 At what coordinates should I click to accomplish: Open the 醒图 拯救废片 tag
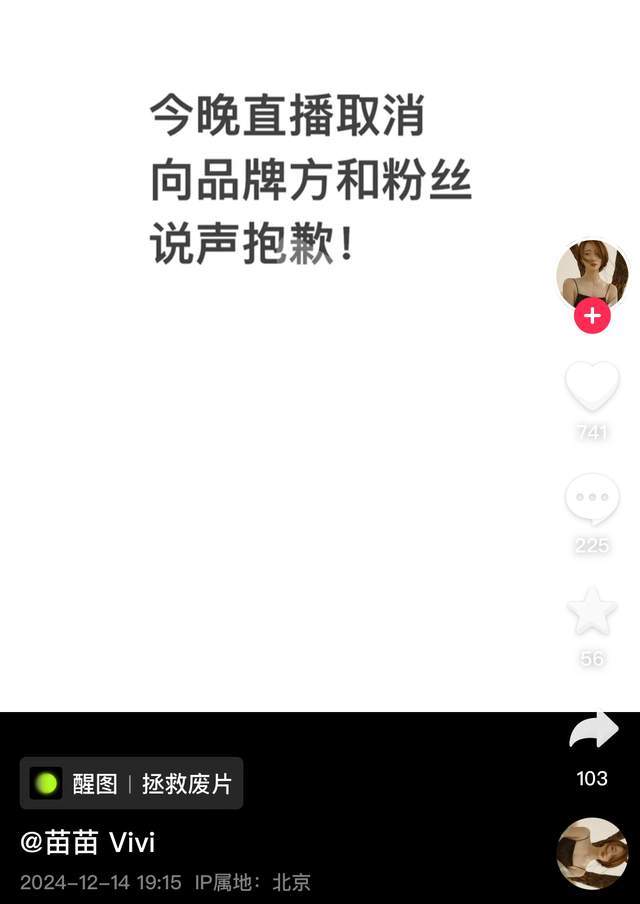[131, 783]
